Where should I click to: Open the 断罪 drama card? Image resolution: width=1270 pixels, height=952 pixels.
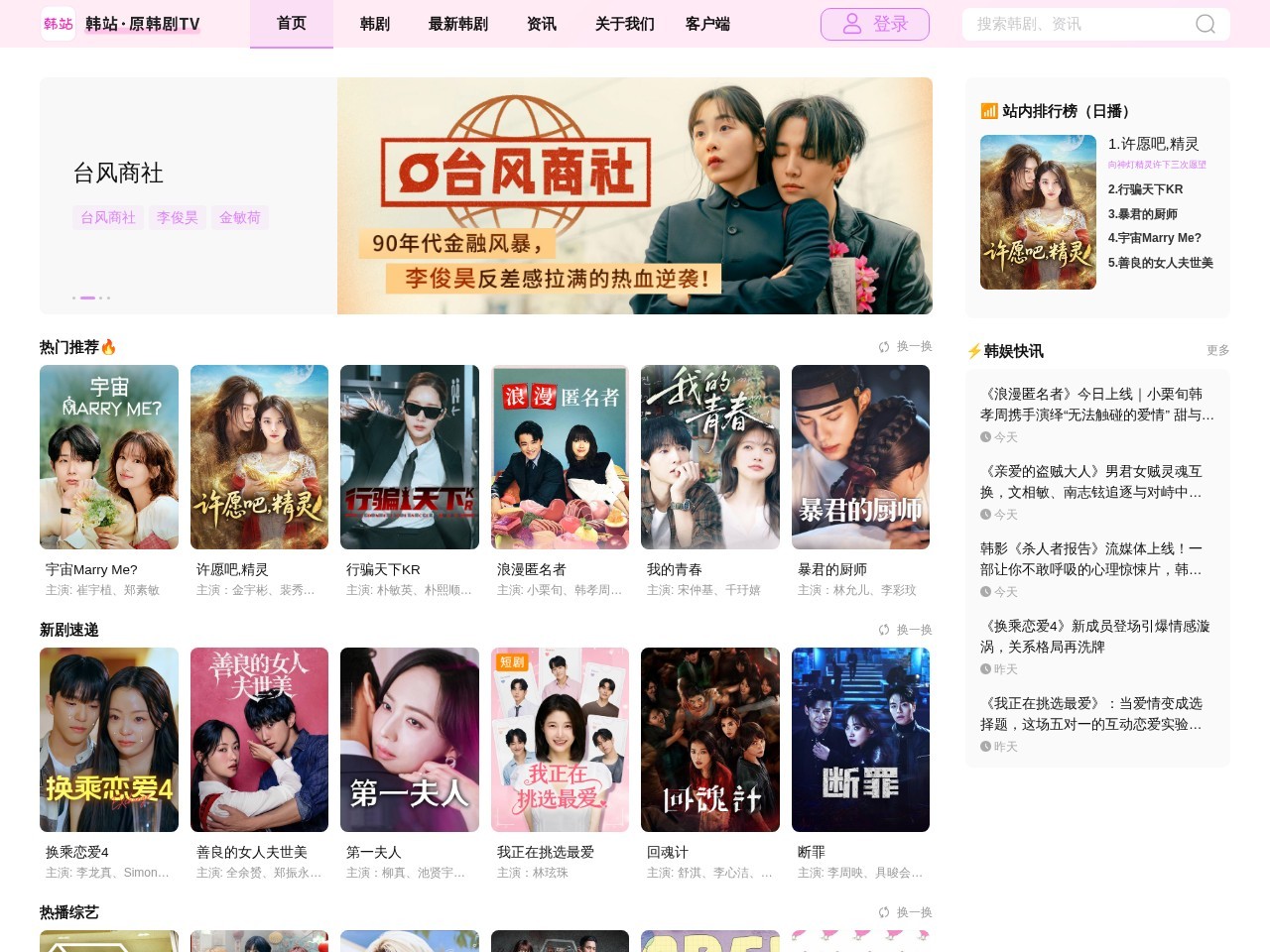(x=860, y=740)
